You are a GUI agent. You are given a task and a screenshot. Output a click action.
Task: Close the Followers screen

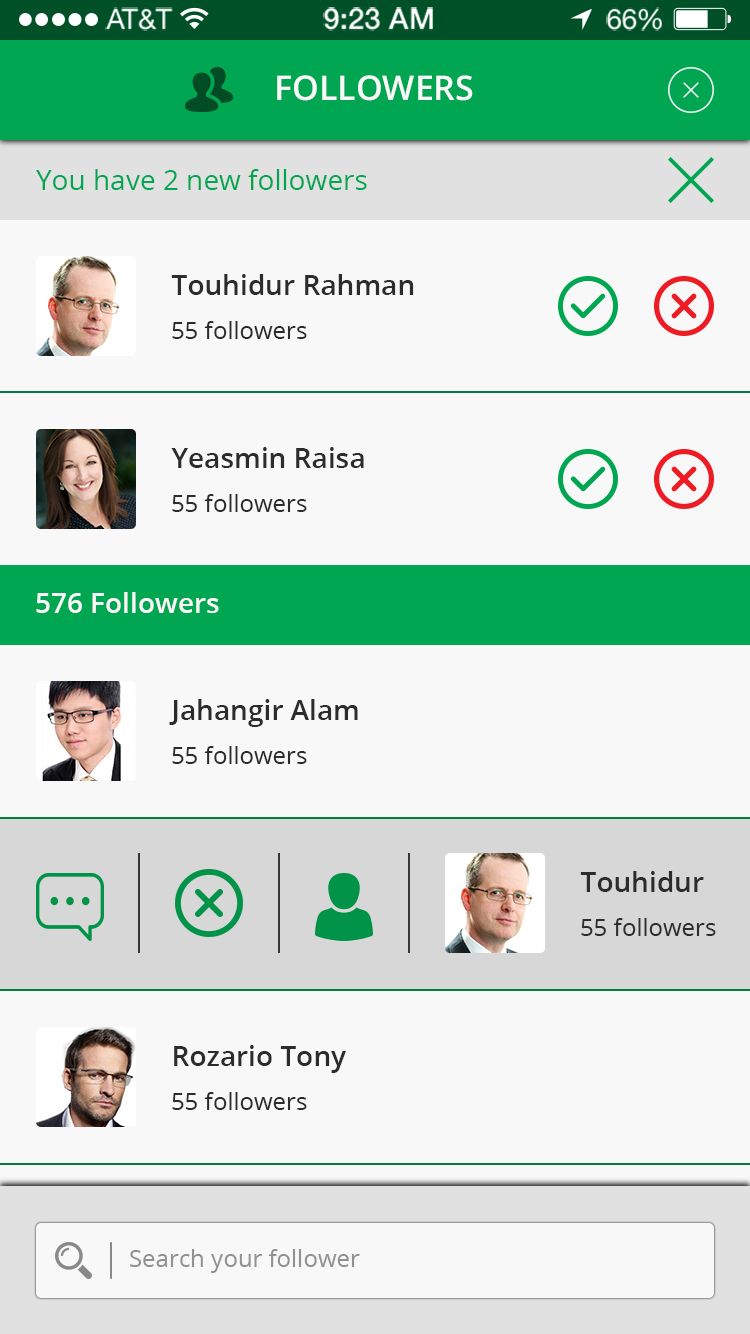(x=690, y=91)
